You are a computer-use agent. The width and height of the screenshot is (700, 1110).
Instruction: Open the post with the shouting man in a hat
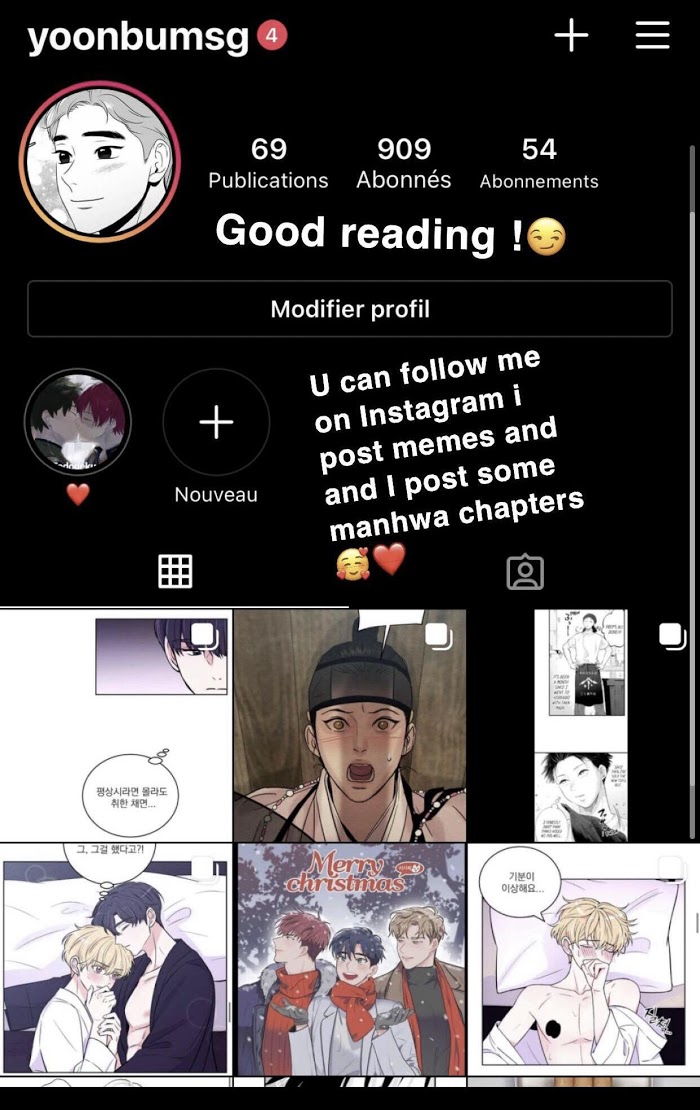[350, 725]
